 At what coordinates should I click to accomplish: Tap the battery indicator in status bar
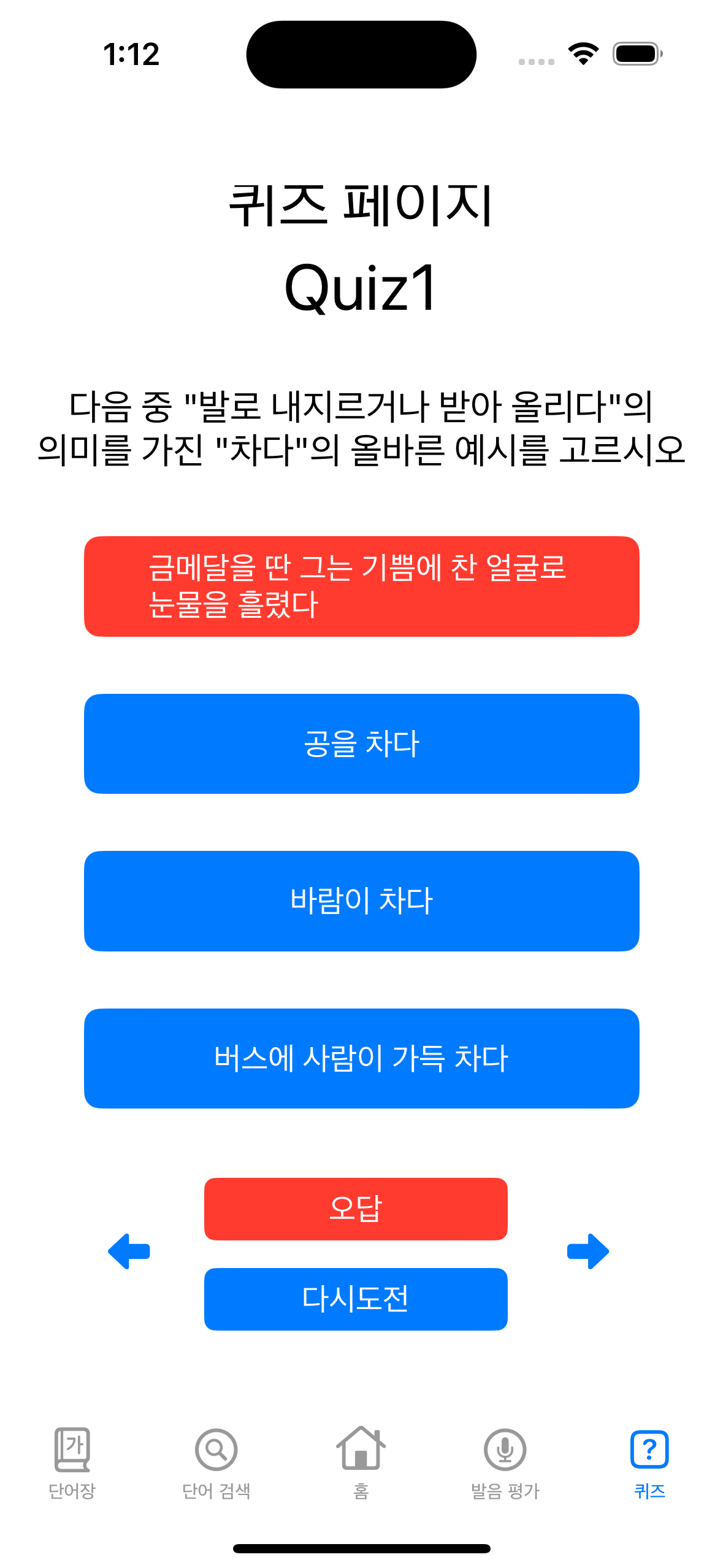[x=636, y=54]
